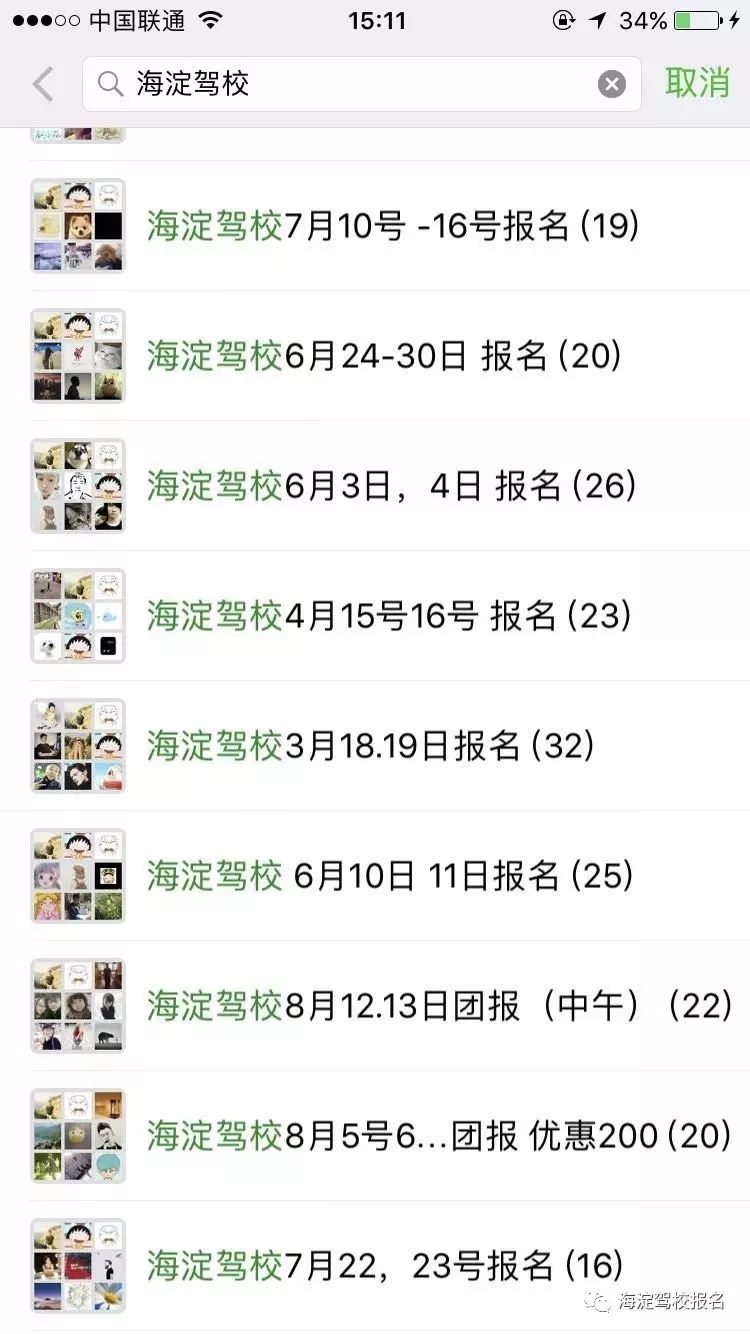Clear the search text with the X icon
The image size is (750, 1334).
click(612, 84)
